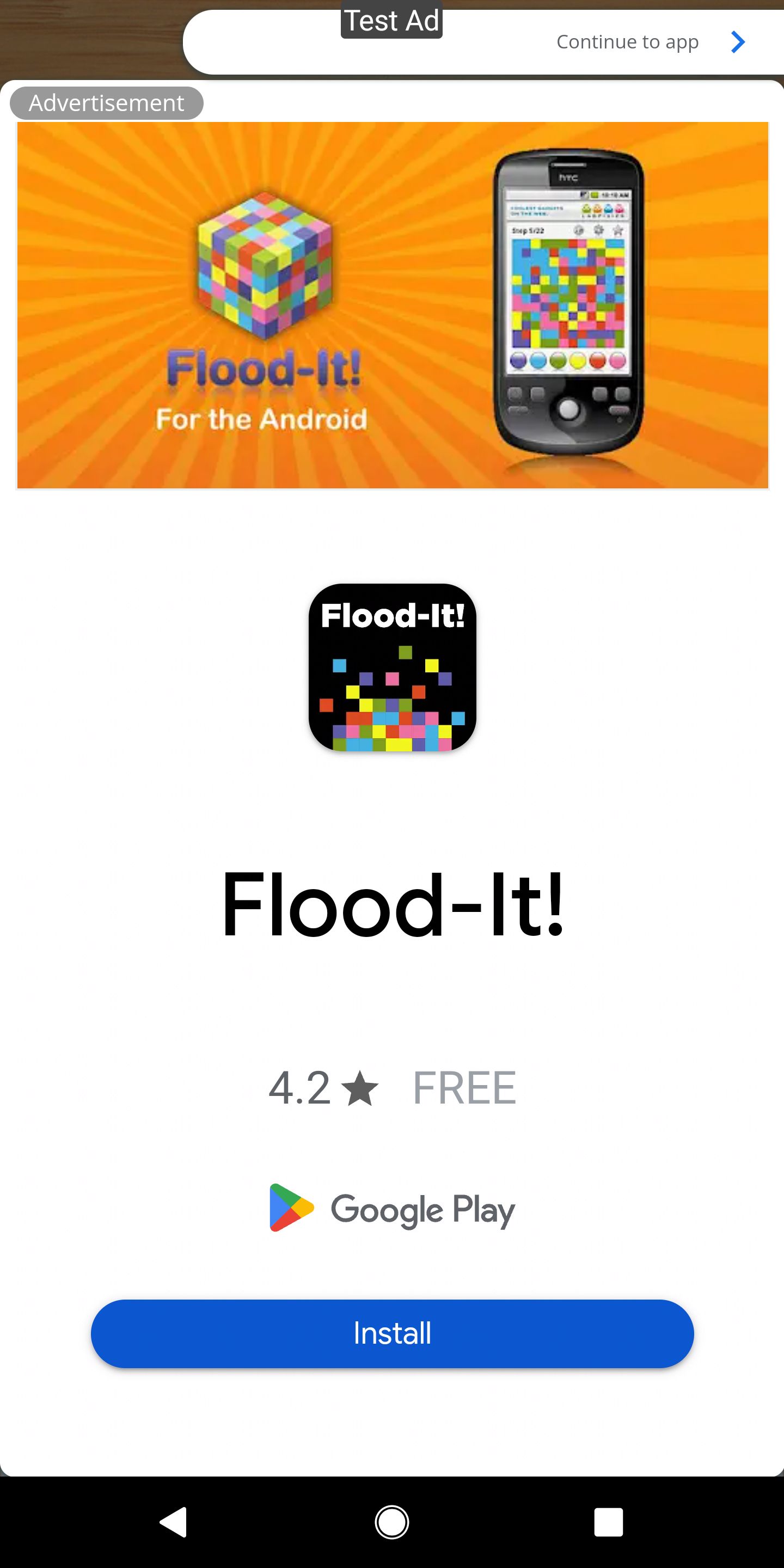784x1568 pixels.
Task: Go to the home screen
Action: coord(392,1522)
